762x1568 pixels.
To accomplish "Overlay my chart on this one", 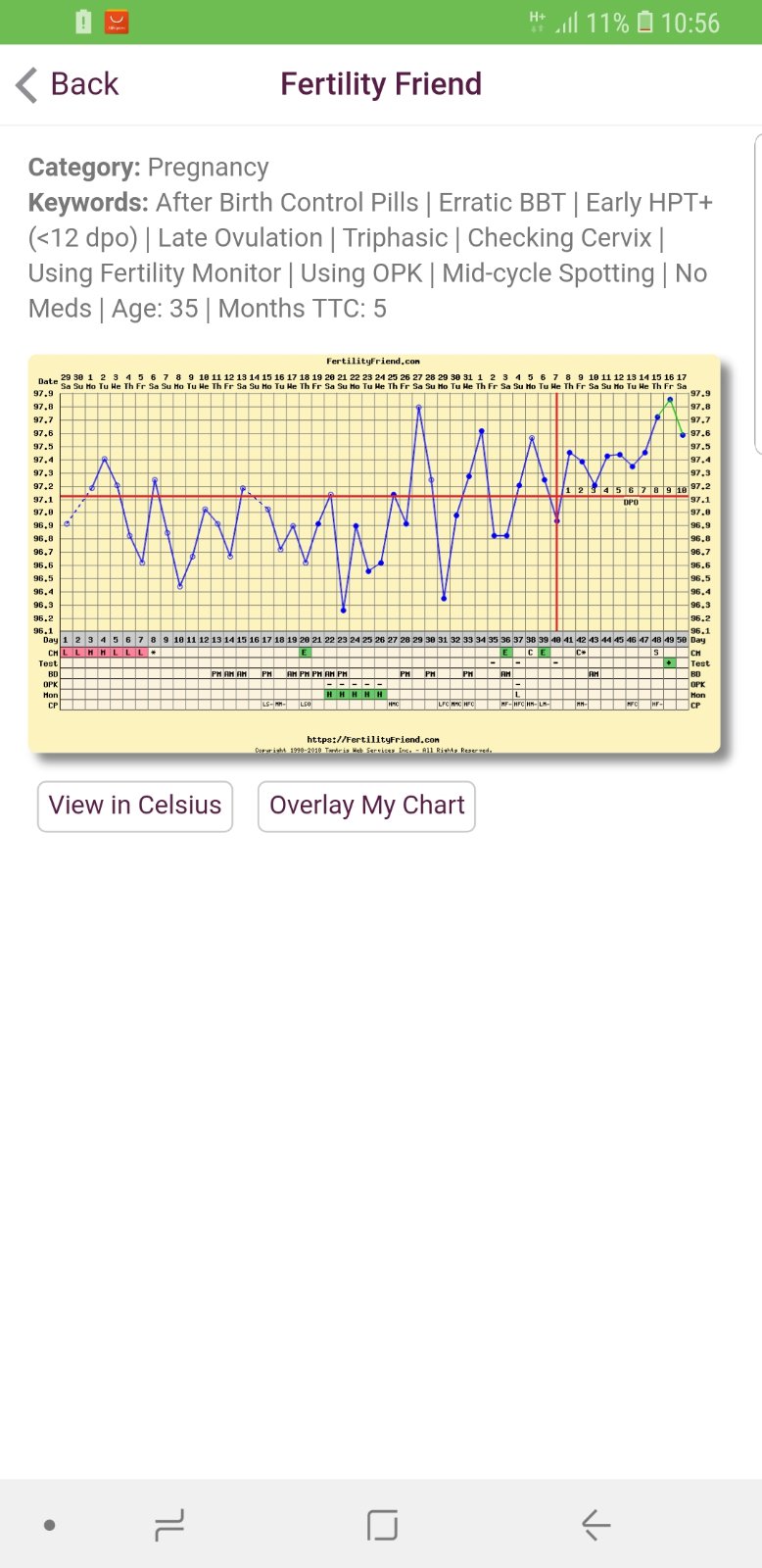I will pyautogui.click(x=366, y=806).
